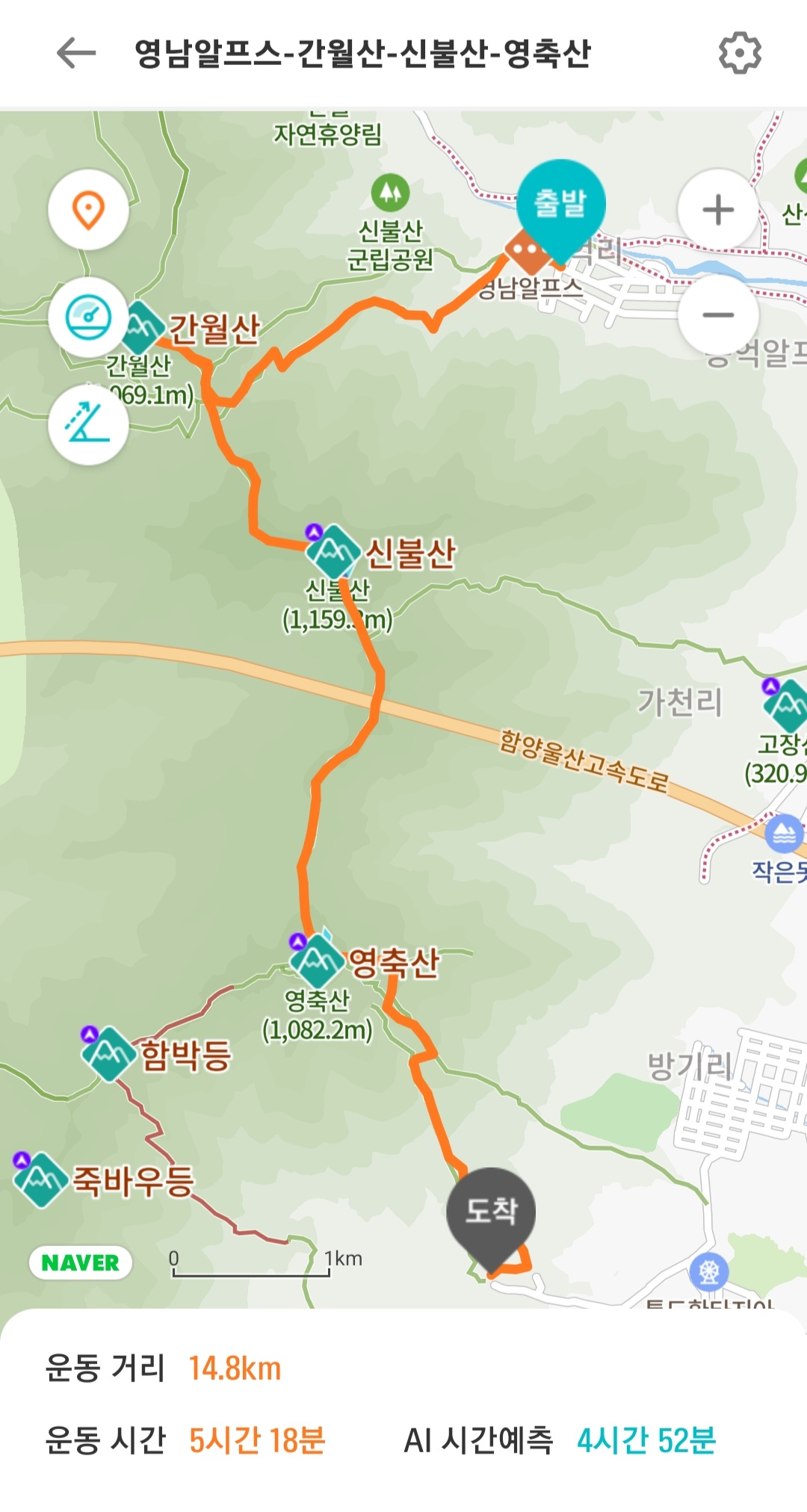This screenshot has width=807, height=1512.
Task: Tap the 함박등 peak marker
Action: click(109, 1054)
